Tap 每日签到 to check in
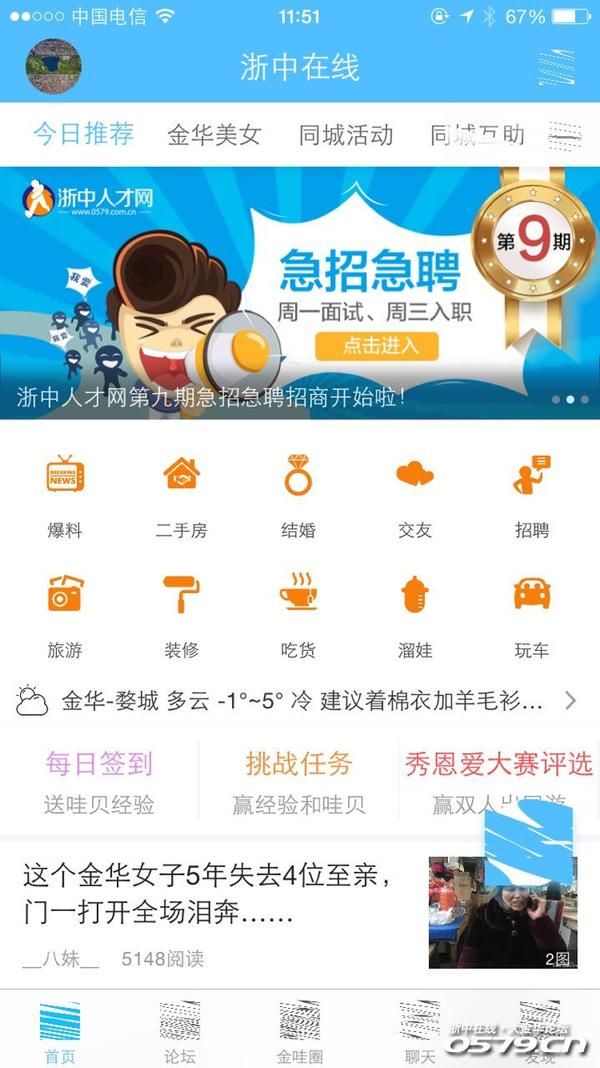 99,781
